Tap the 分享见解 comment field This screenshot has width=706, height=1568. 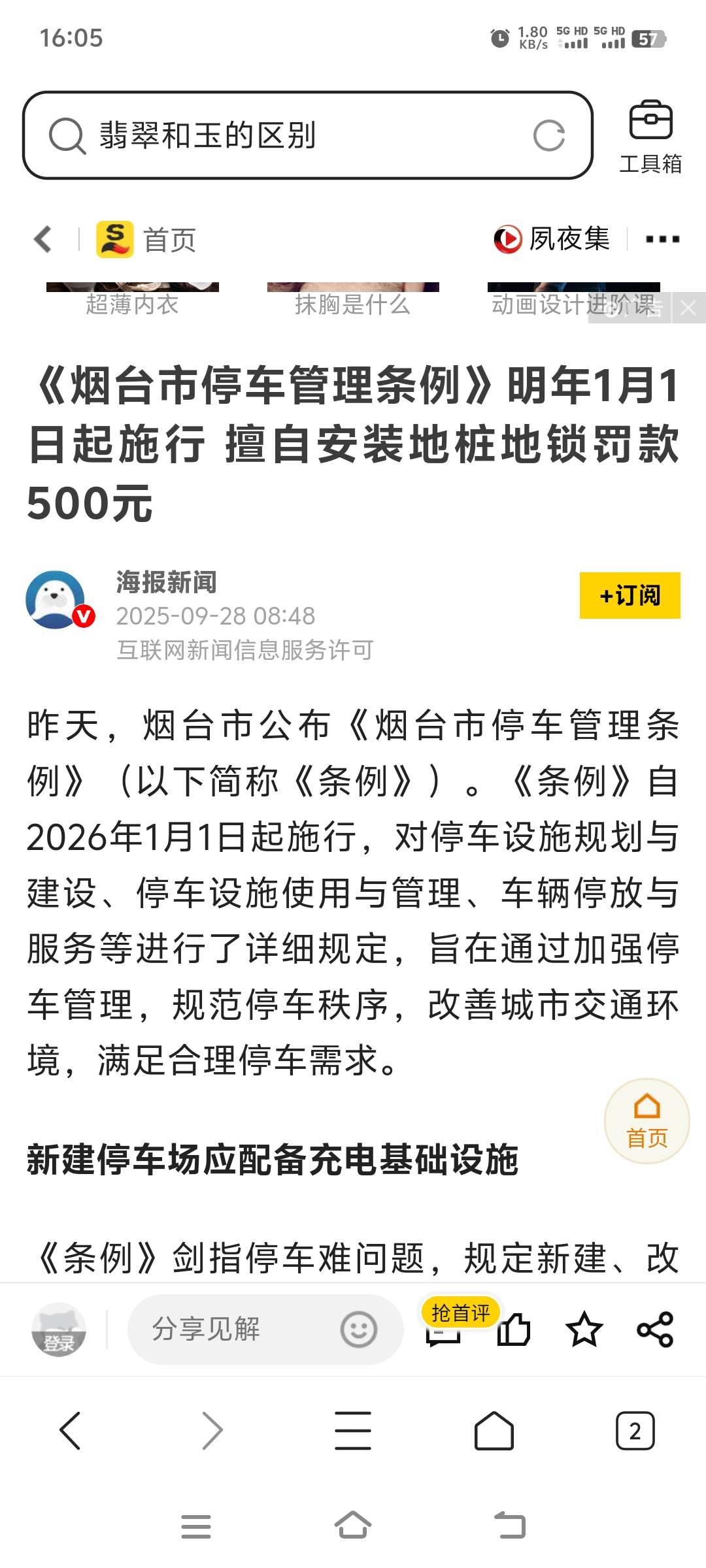(x=265, y=1329)
